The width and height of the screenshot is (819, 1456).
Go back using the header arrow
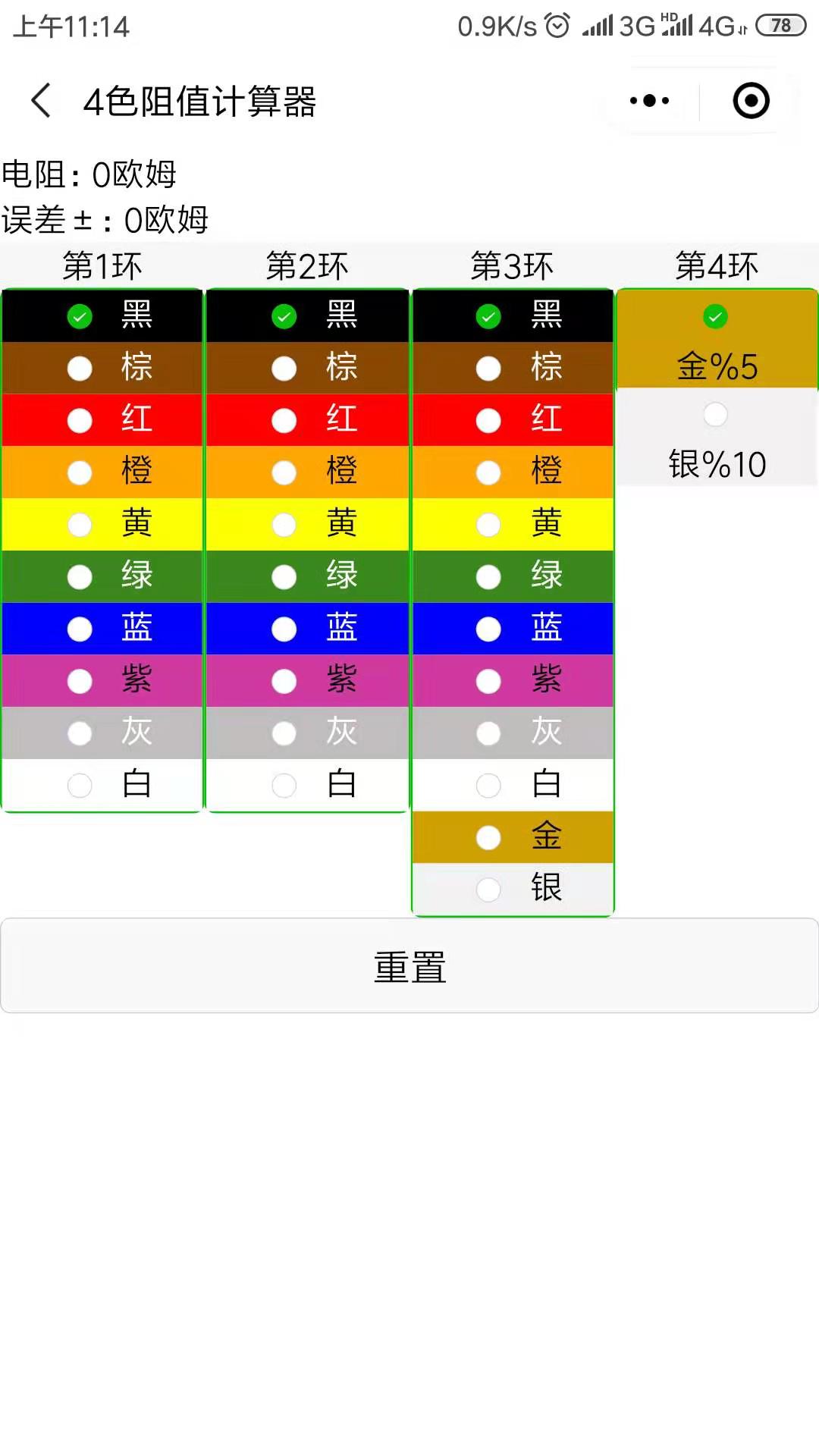click(41, 101)
